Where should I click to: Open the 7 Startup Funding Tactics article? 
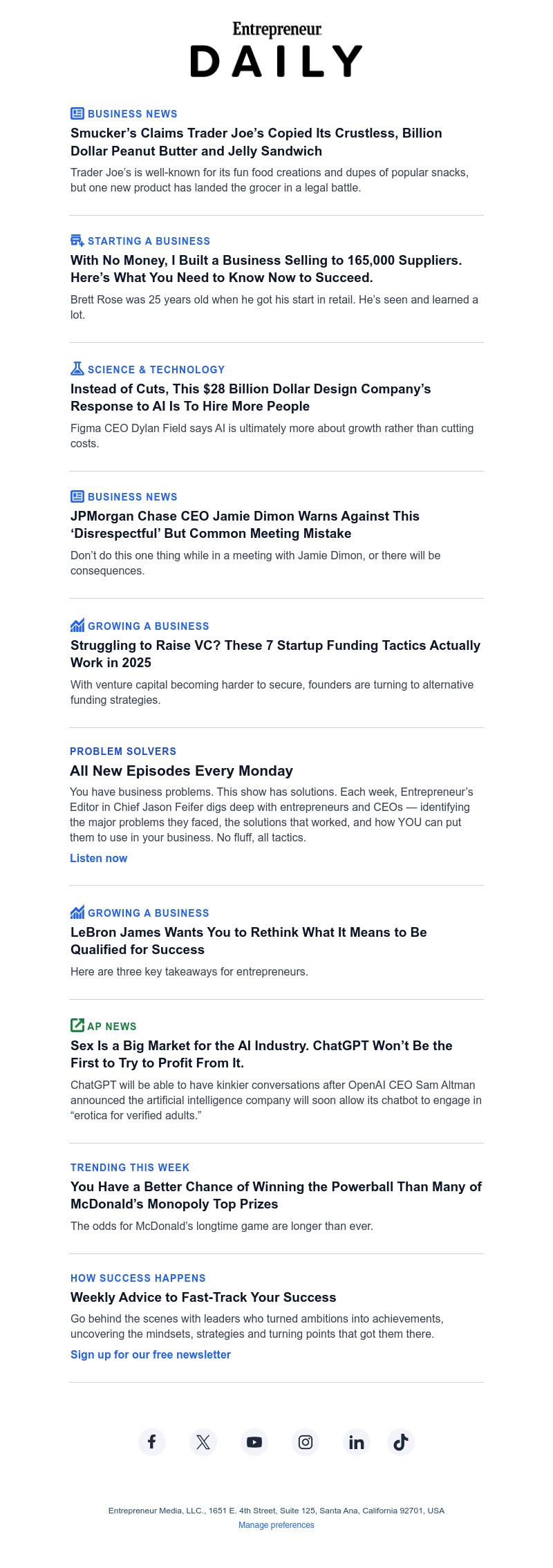tap(275, 654)
